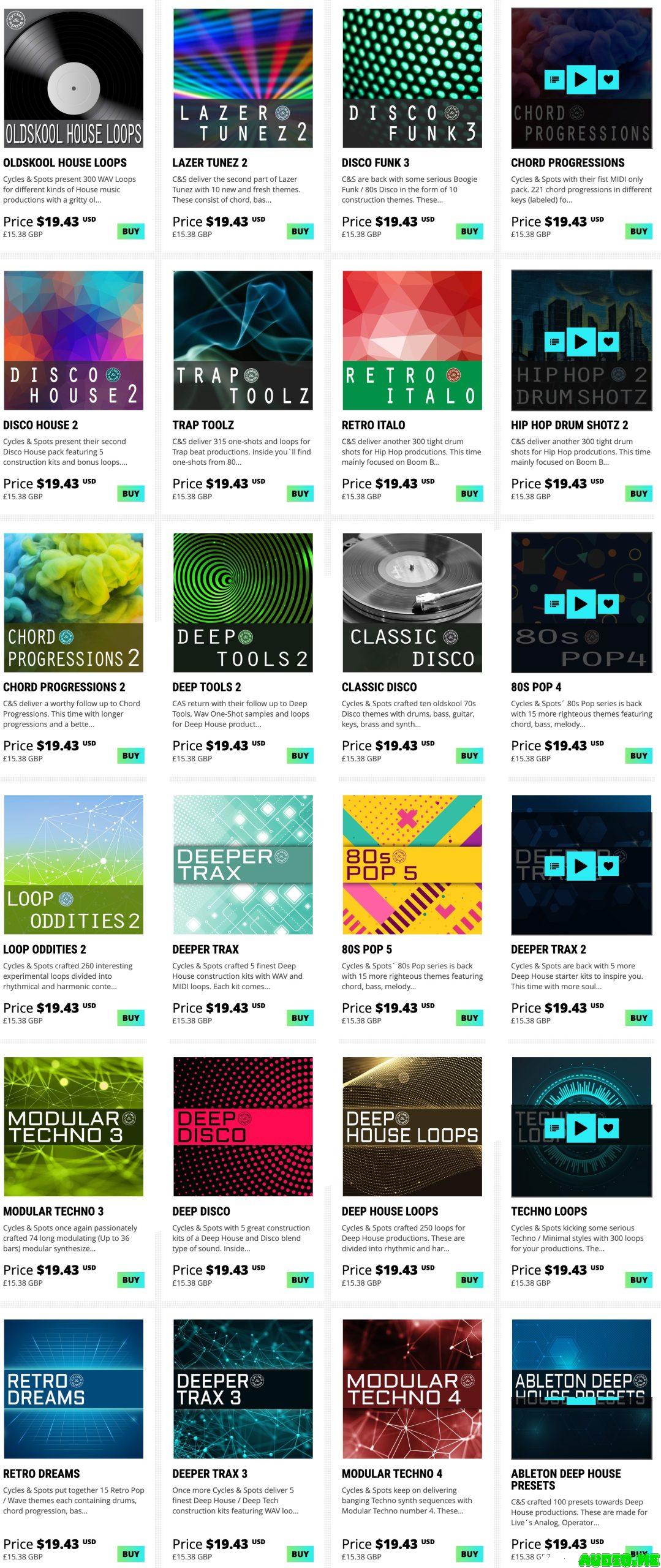Open the 80s Pop 5 cover

[x=412, y=864]
